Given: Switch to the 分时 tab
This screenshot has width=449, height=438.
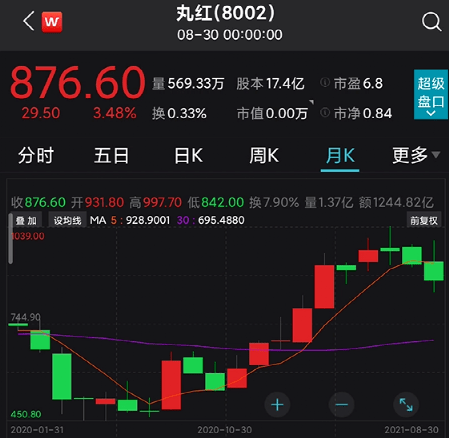Looking at the screenshot, I should pyautogui.click(x=36, y=156).
